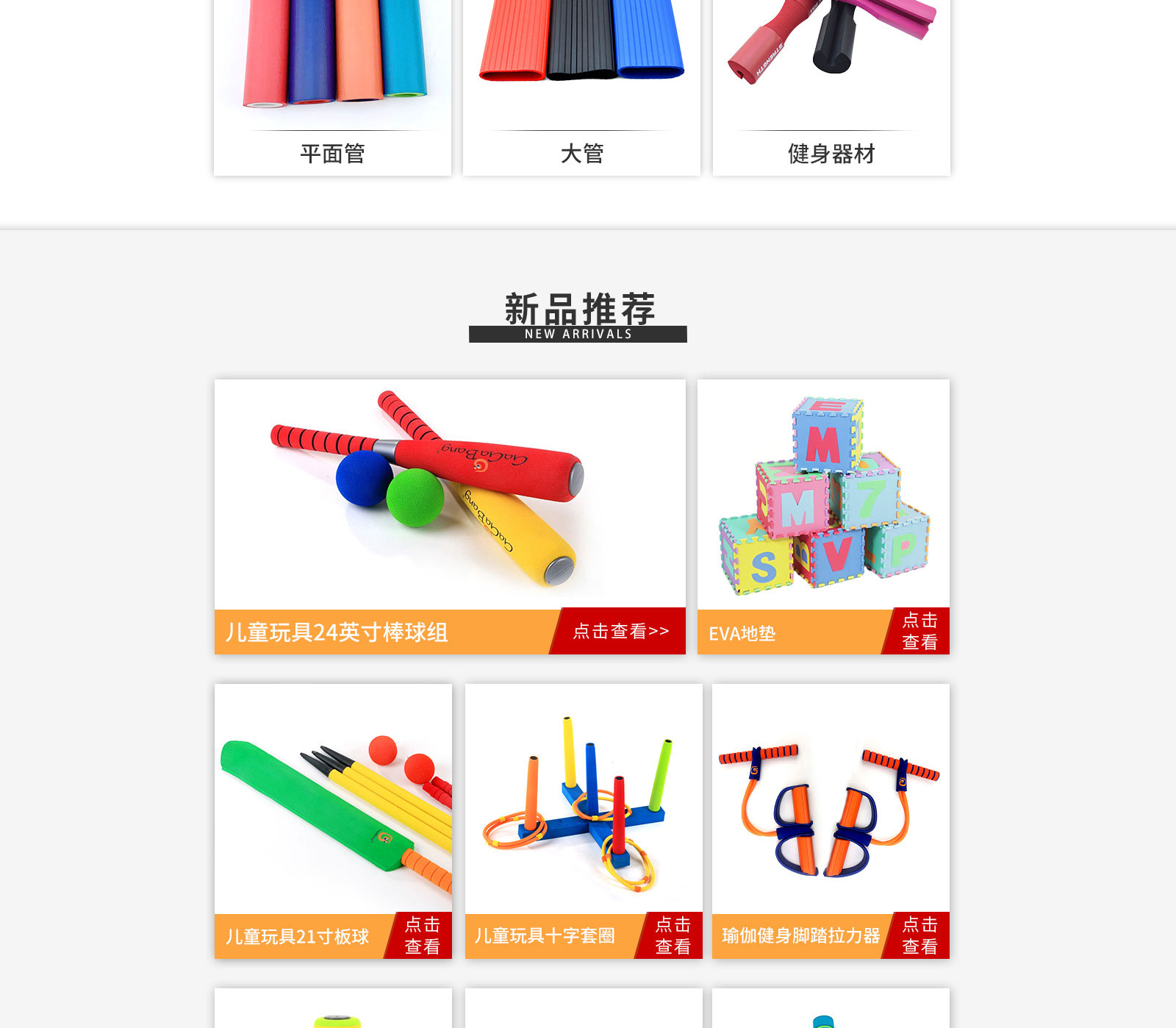Open the 大管 category card
The image size is (1176, 1028).
click(x=581, y=88)
